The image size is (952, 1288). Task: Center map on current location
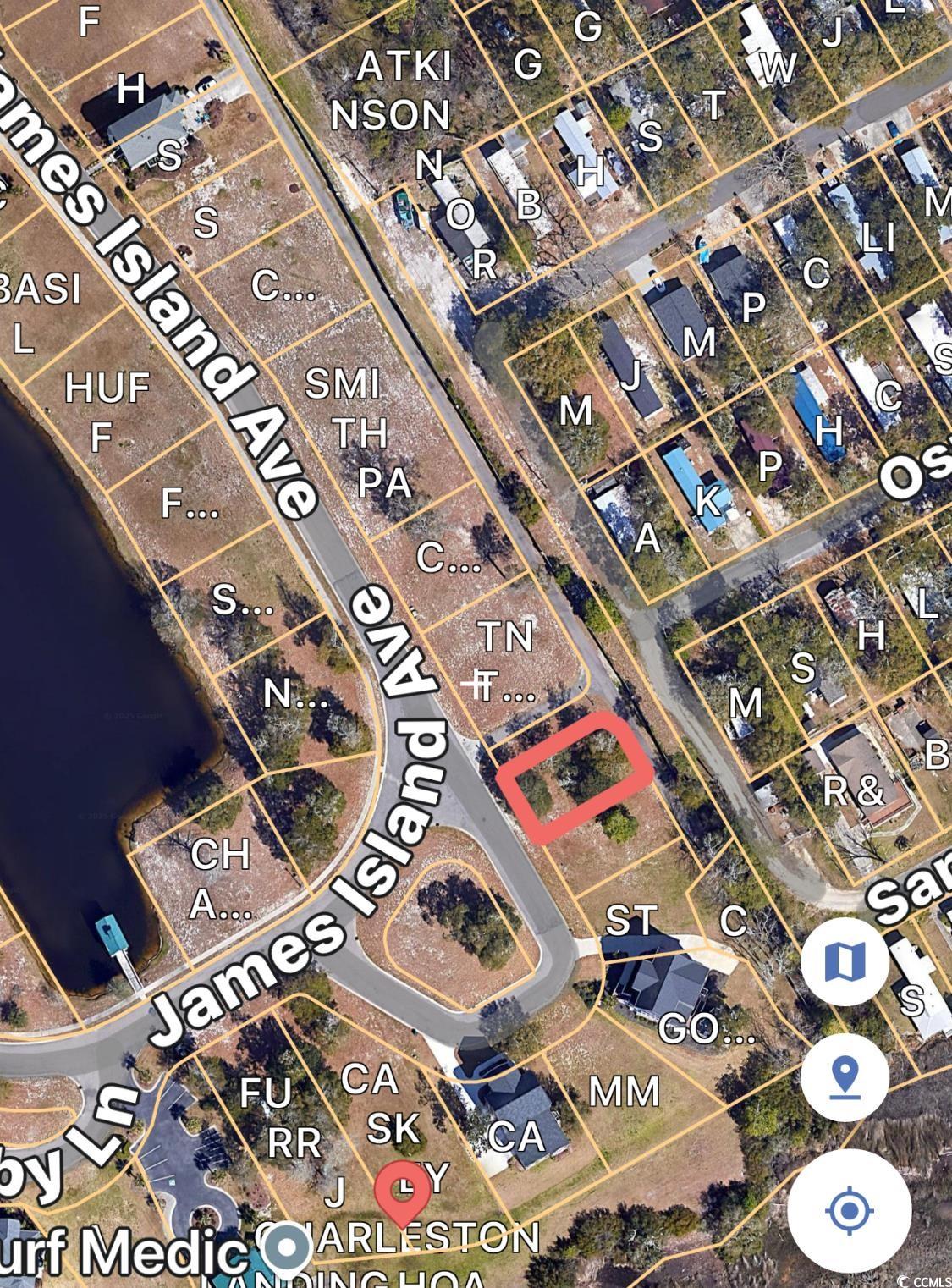849,1210
